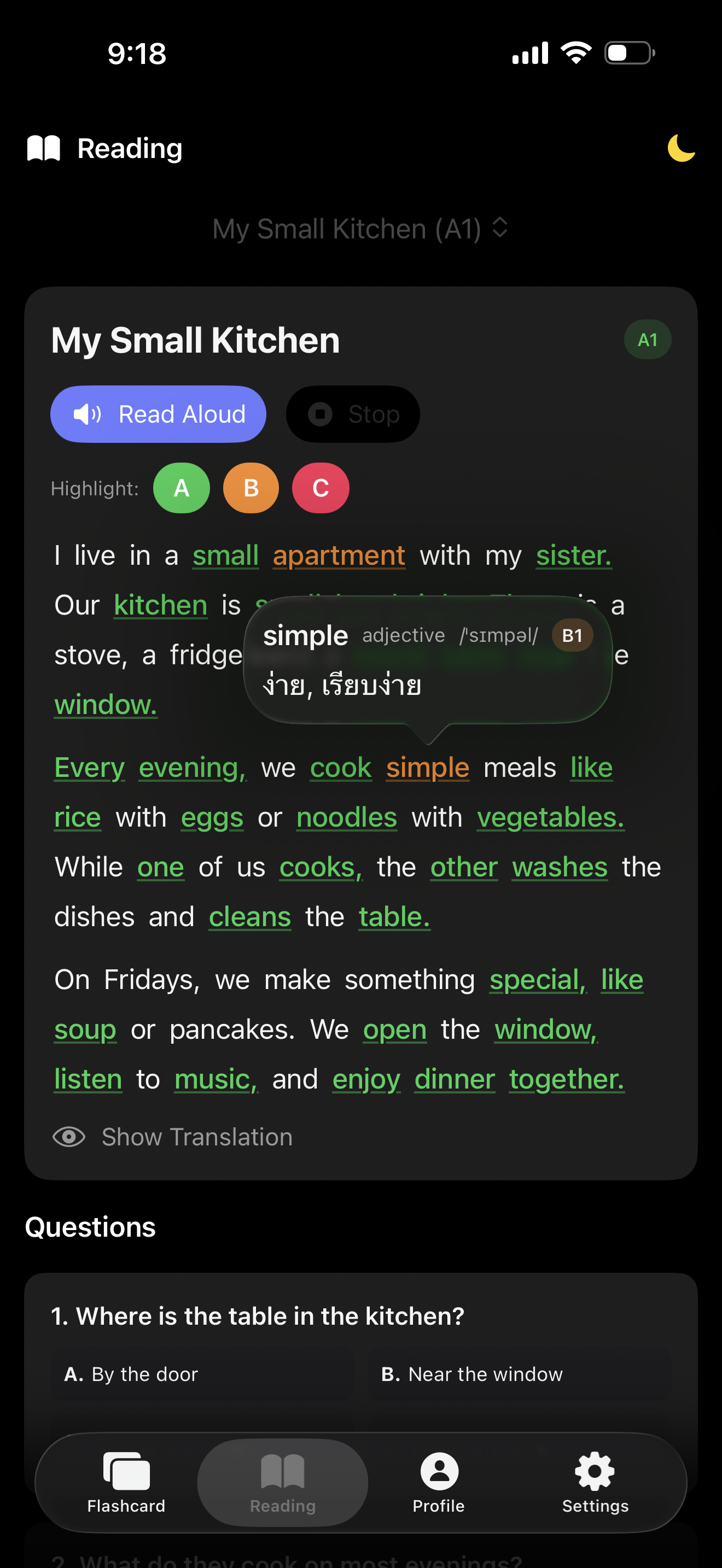Start Read Aloud playback

coord(158,414)
